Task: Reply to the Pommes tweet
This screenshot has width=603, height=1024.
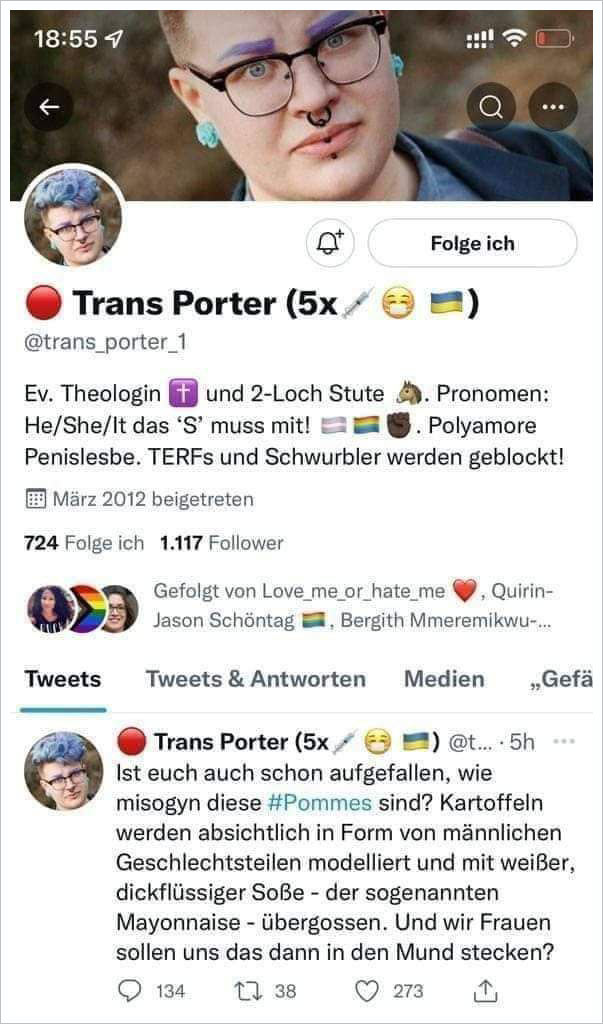Action: pyautogui.click(x=132, y=991)
